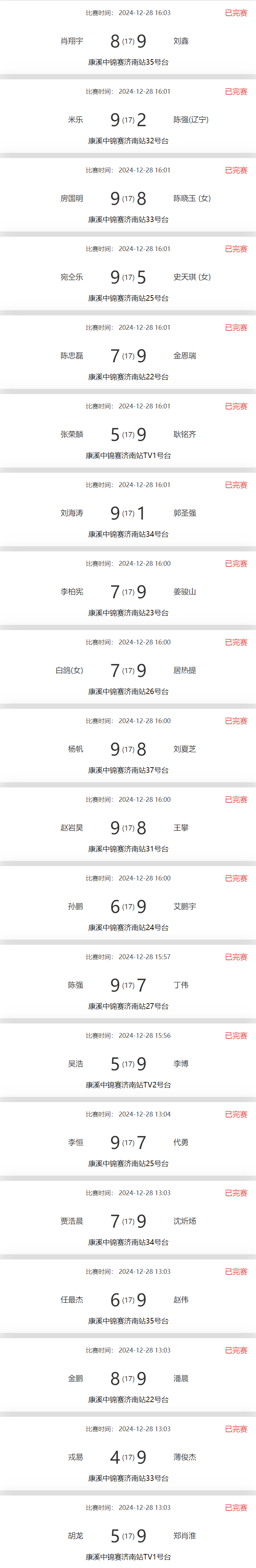Screen dimensions: 256x1568
Task: Open the 陈强 vs 丁伟 match
Action: [128, 985]
